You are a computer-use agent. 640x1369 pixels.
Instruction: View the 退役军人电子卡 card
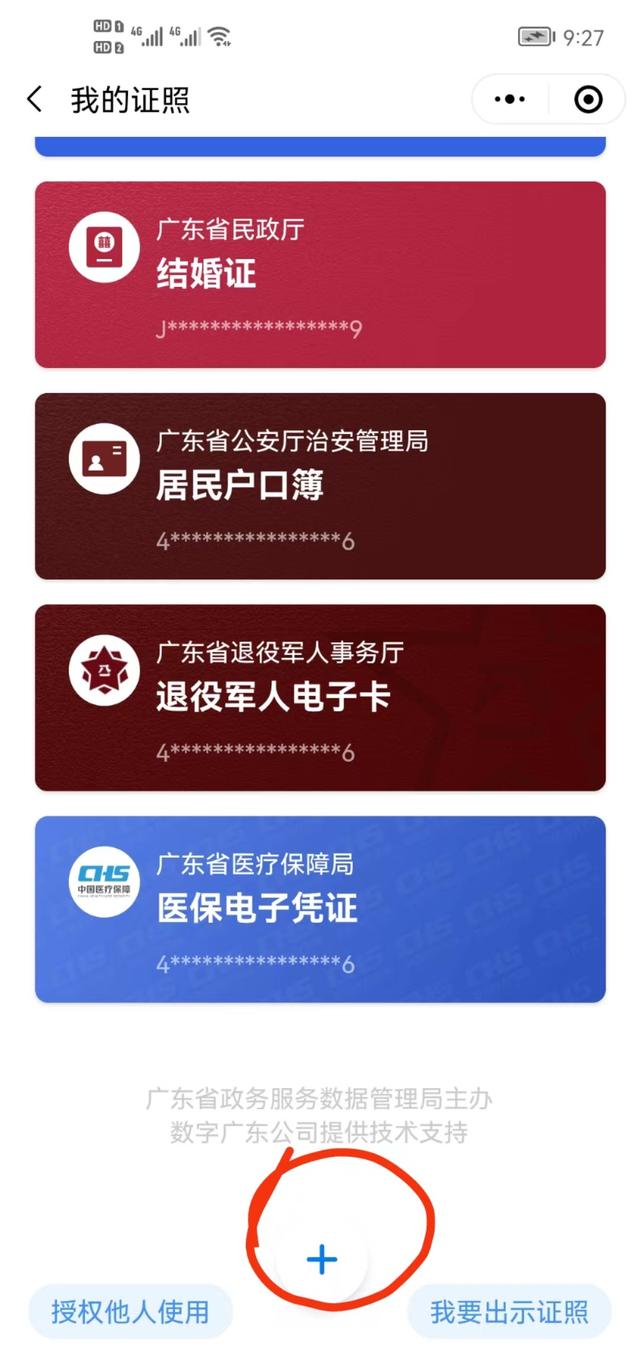click(320, 697)
